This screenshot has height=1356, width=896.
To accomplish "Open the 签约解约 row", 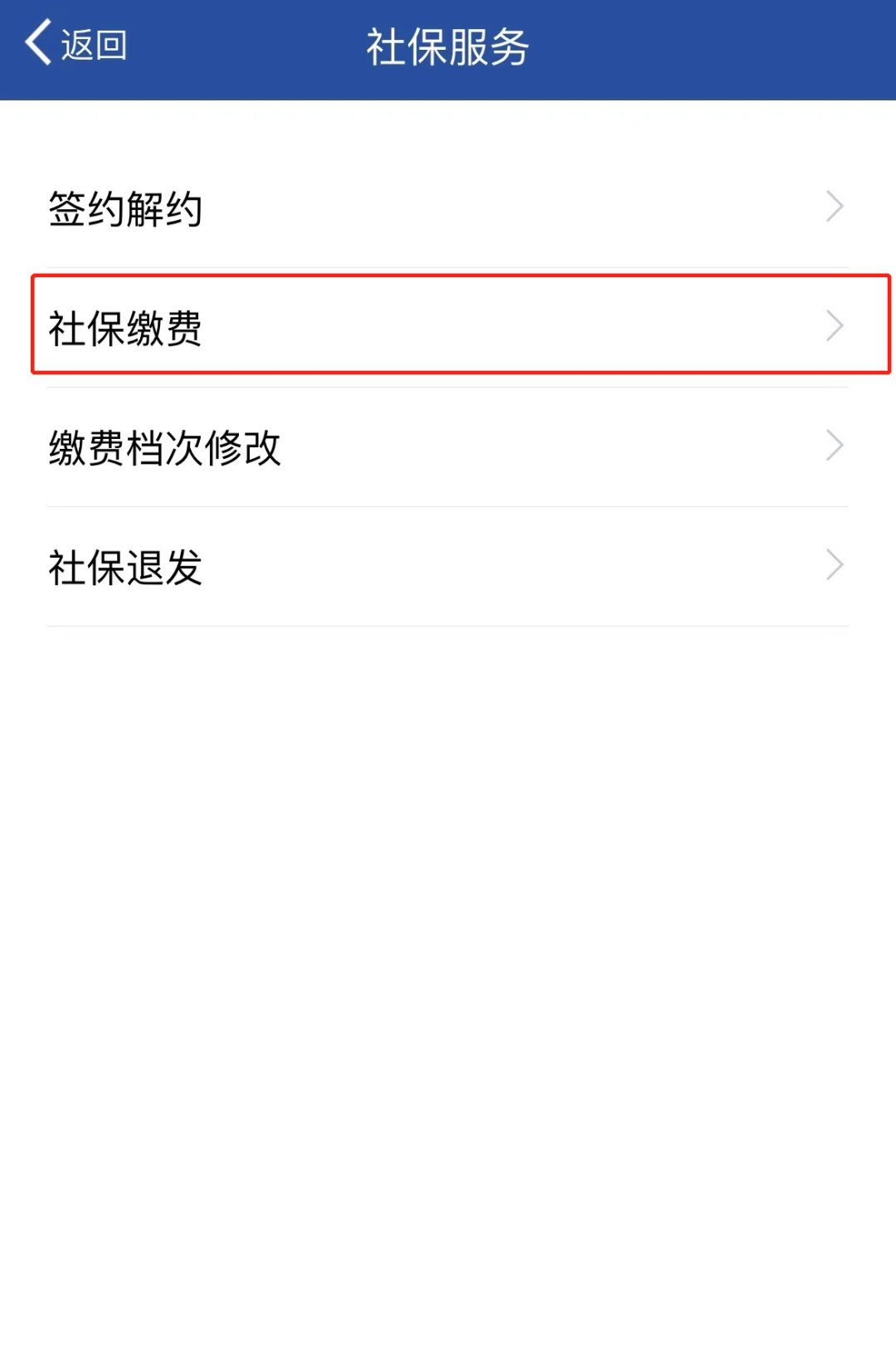I will click(448, 207).
